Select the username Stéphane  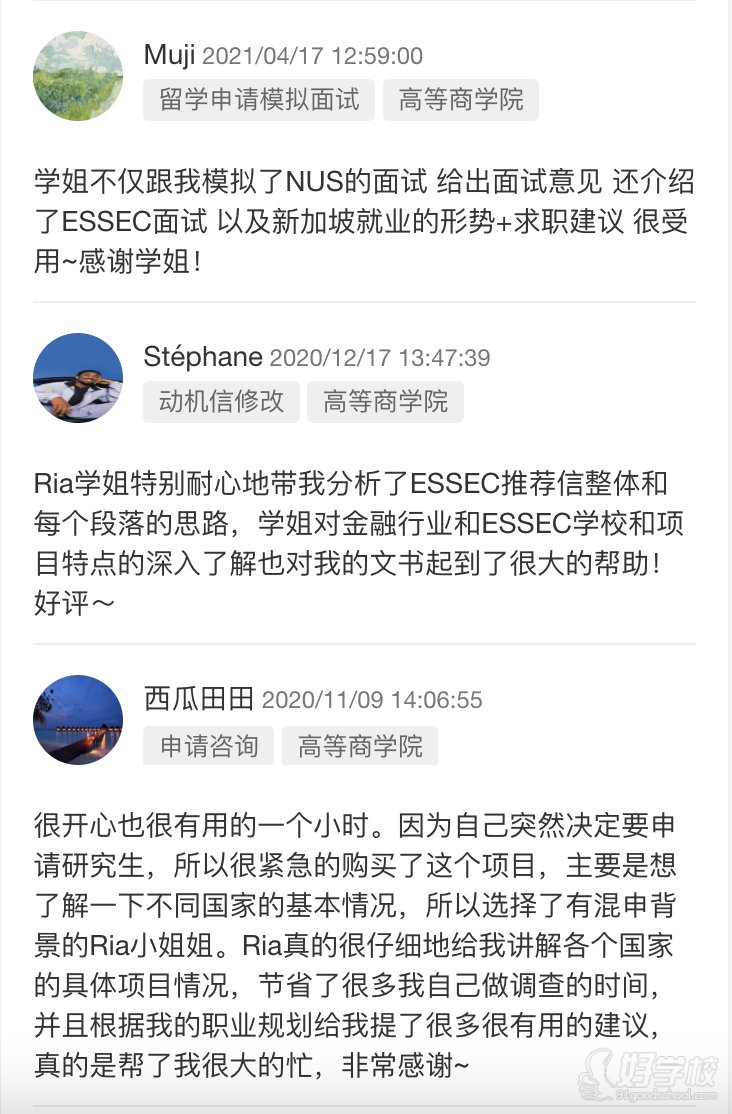coord(203,357)
